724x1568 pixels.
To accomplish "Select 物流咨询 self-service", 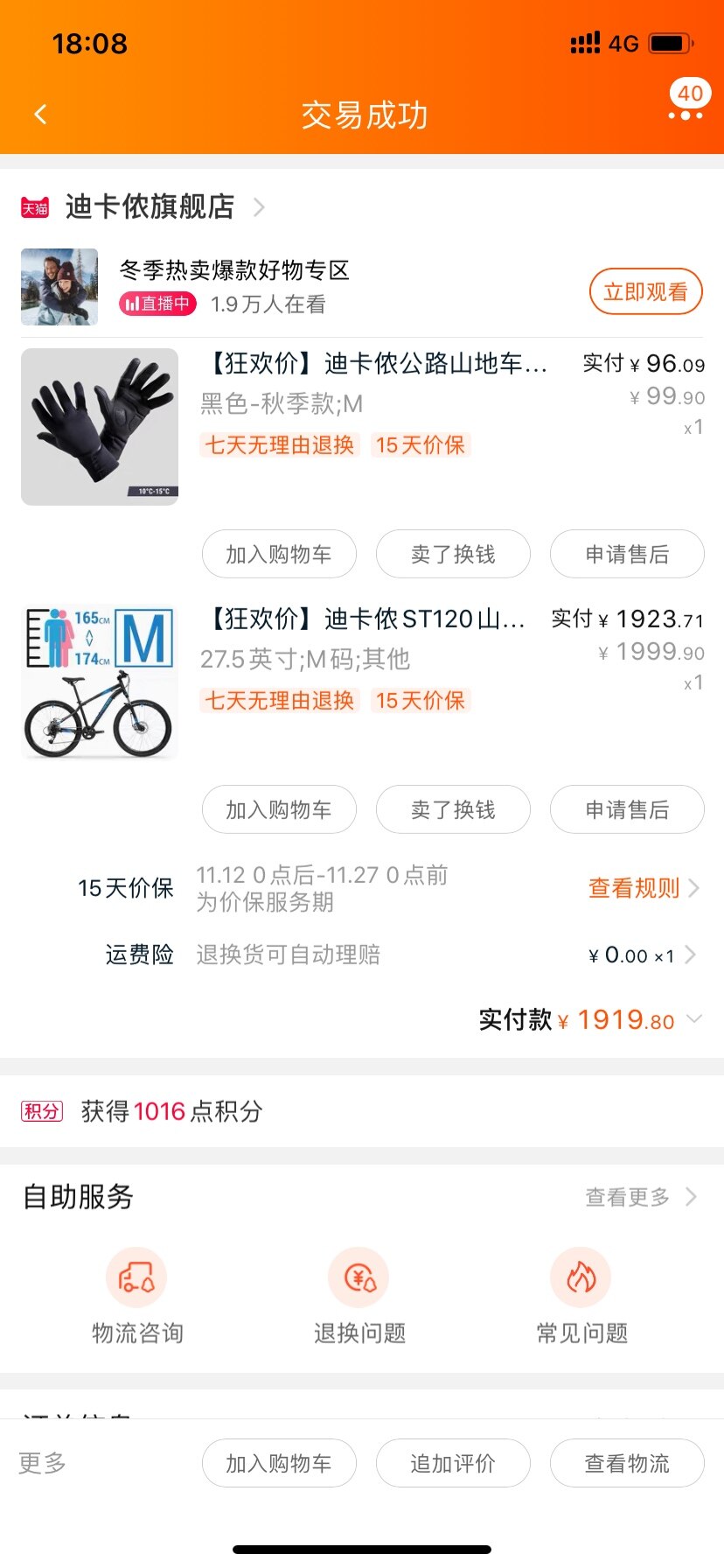I will pyautogui.click(x=137, y=1295).
